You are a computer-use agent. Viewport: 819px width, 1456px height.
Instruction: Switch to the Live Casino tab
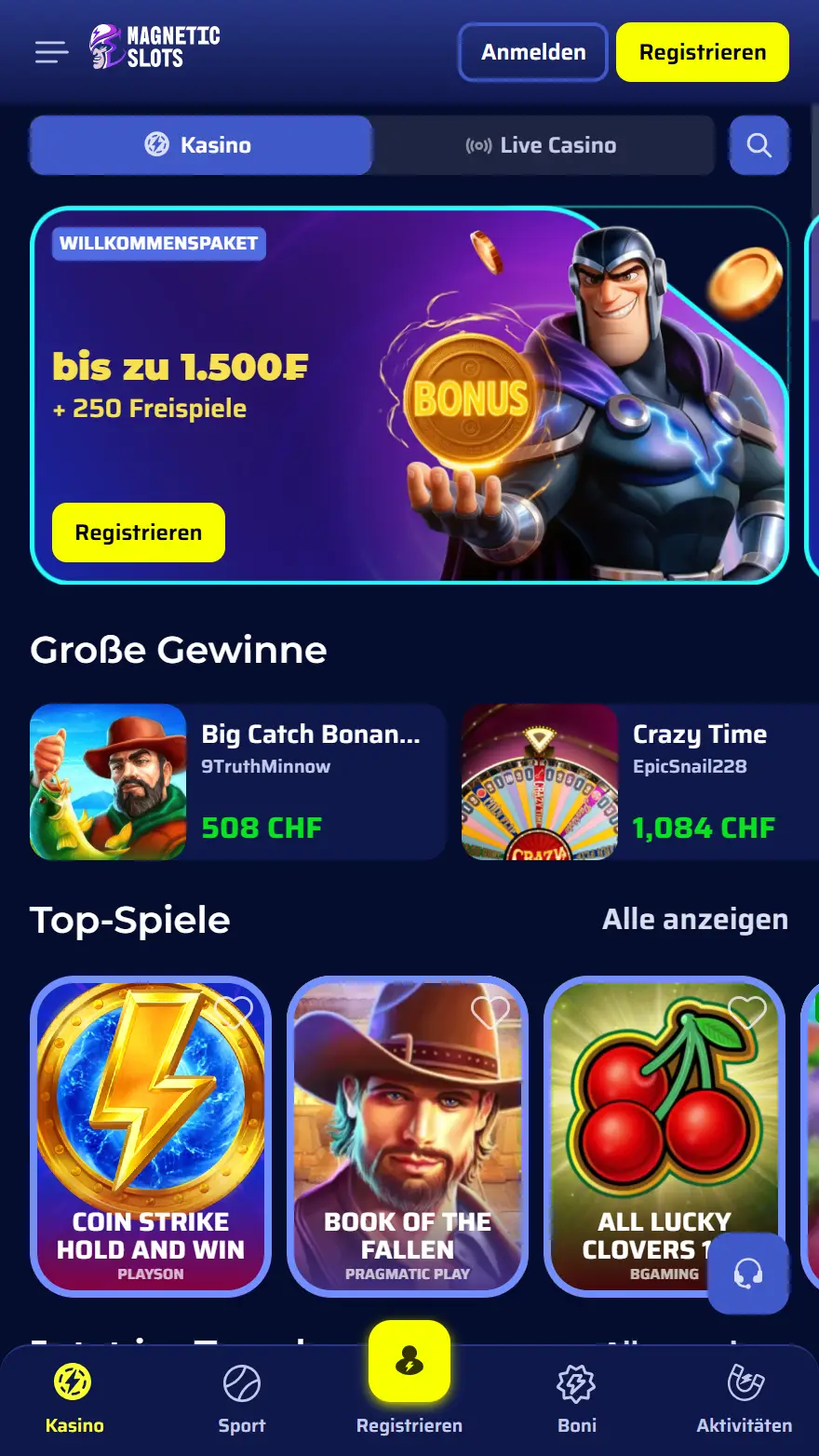coord(543,145)
